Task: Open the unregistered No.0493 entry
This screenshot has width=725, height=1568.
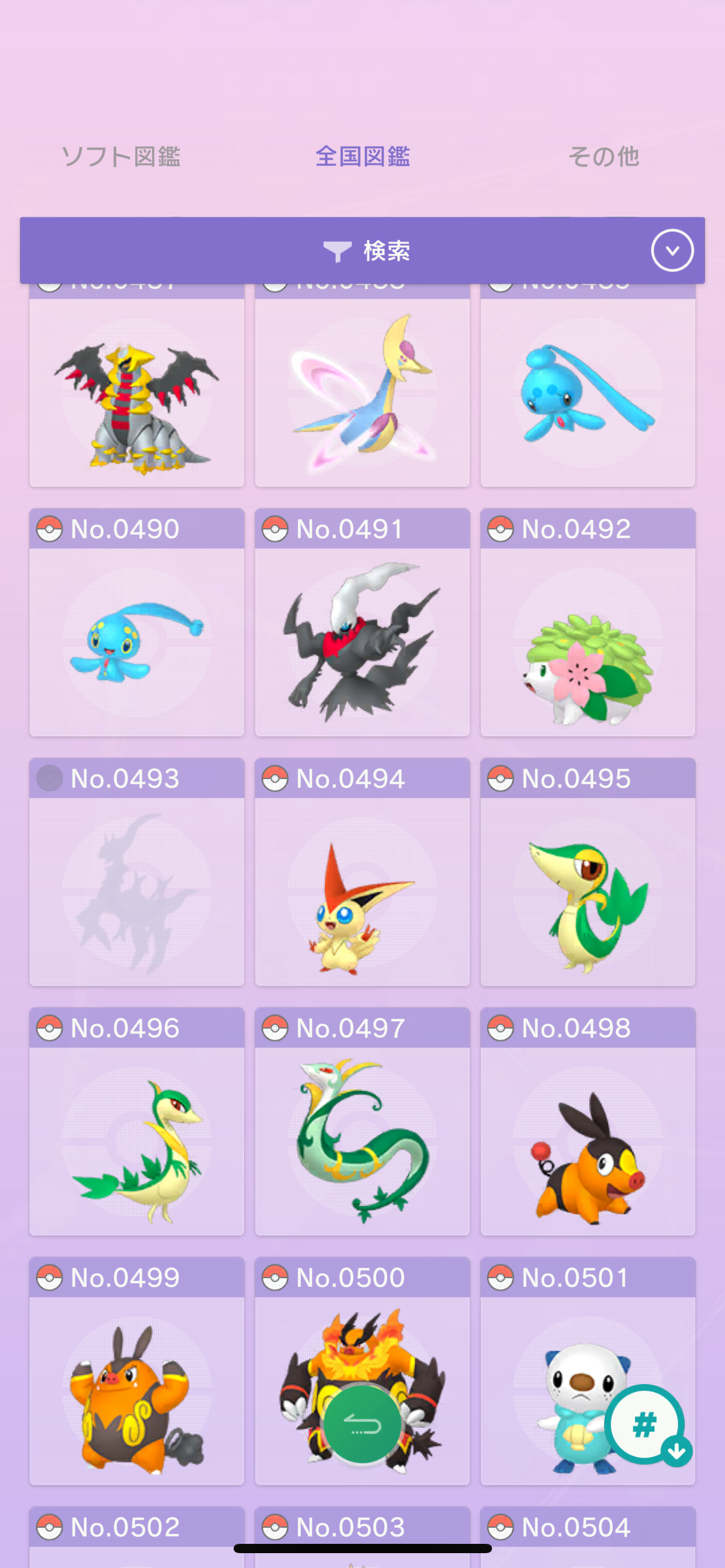Action: click(137, 872)
